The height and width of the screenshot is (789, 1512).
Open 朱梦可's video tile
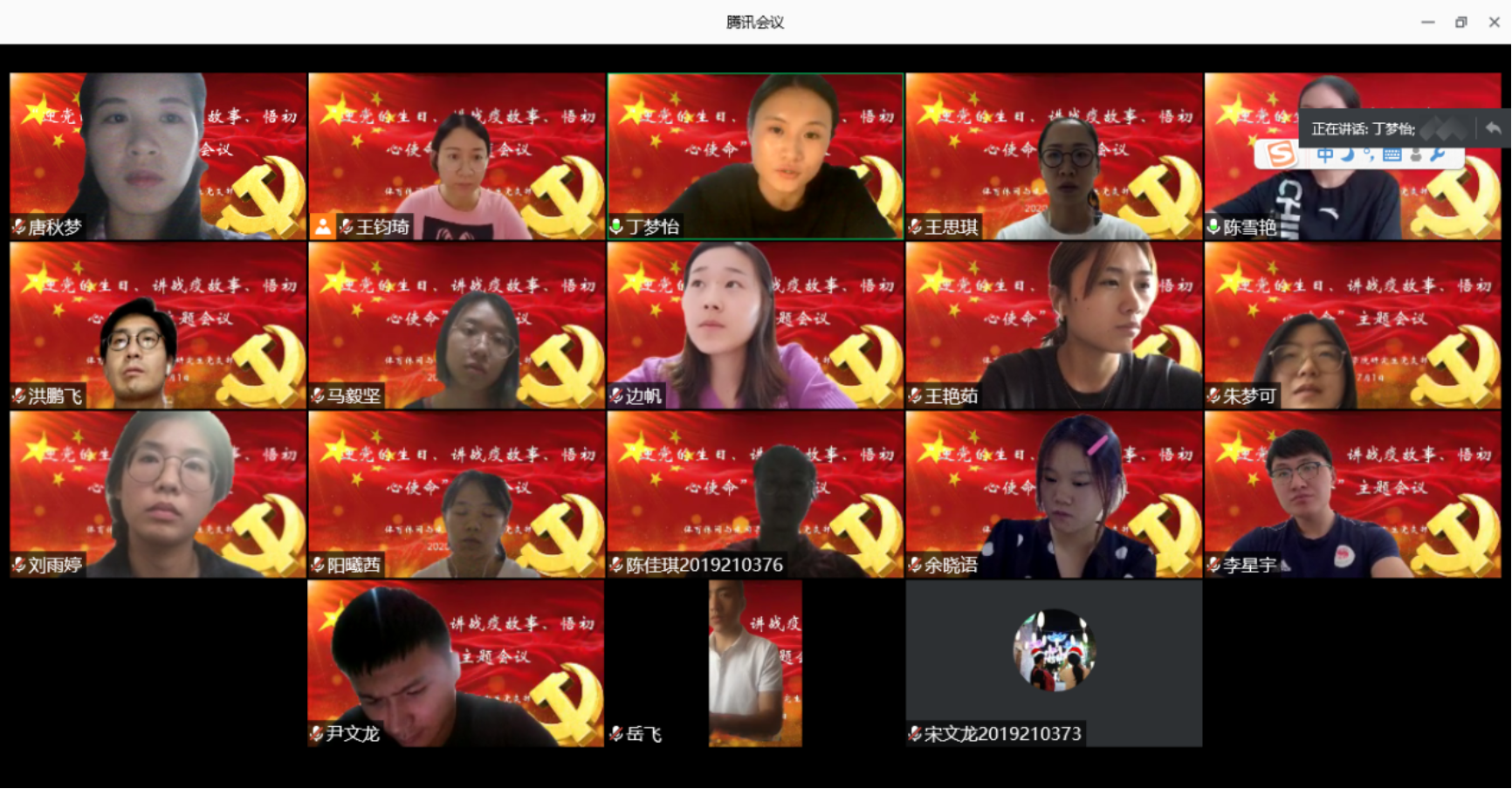coord(1352,325)
